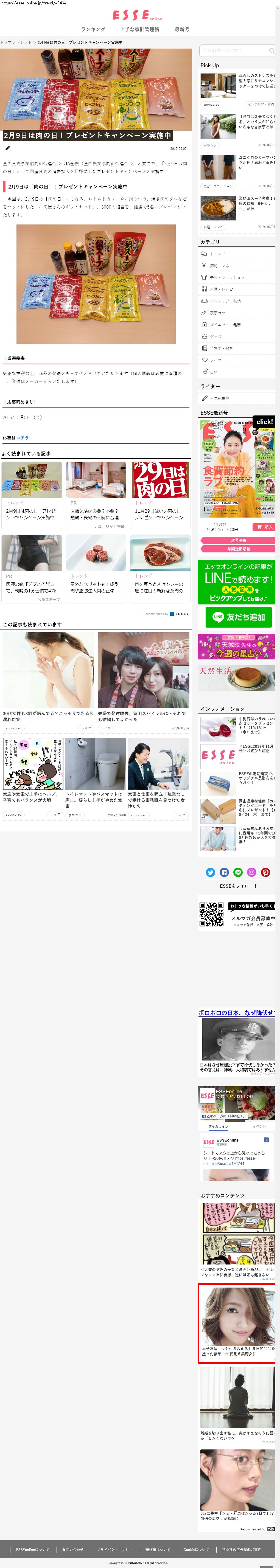Viewport: 280px width, 1568px height.
Task: Go to the 最新号 tab
Action: click(x=182, y=29)
